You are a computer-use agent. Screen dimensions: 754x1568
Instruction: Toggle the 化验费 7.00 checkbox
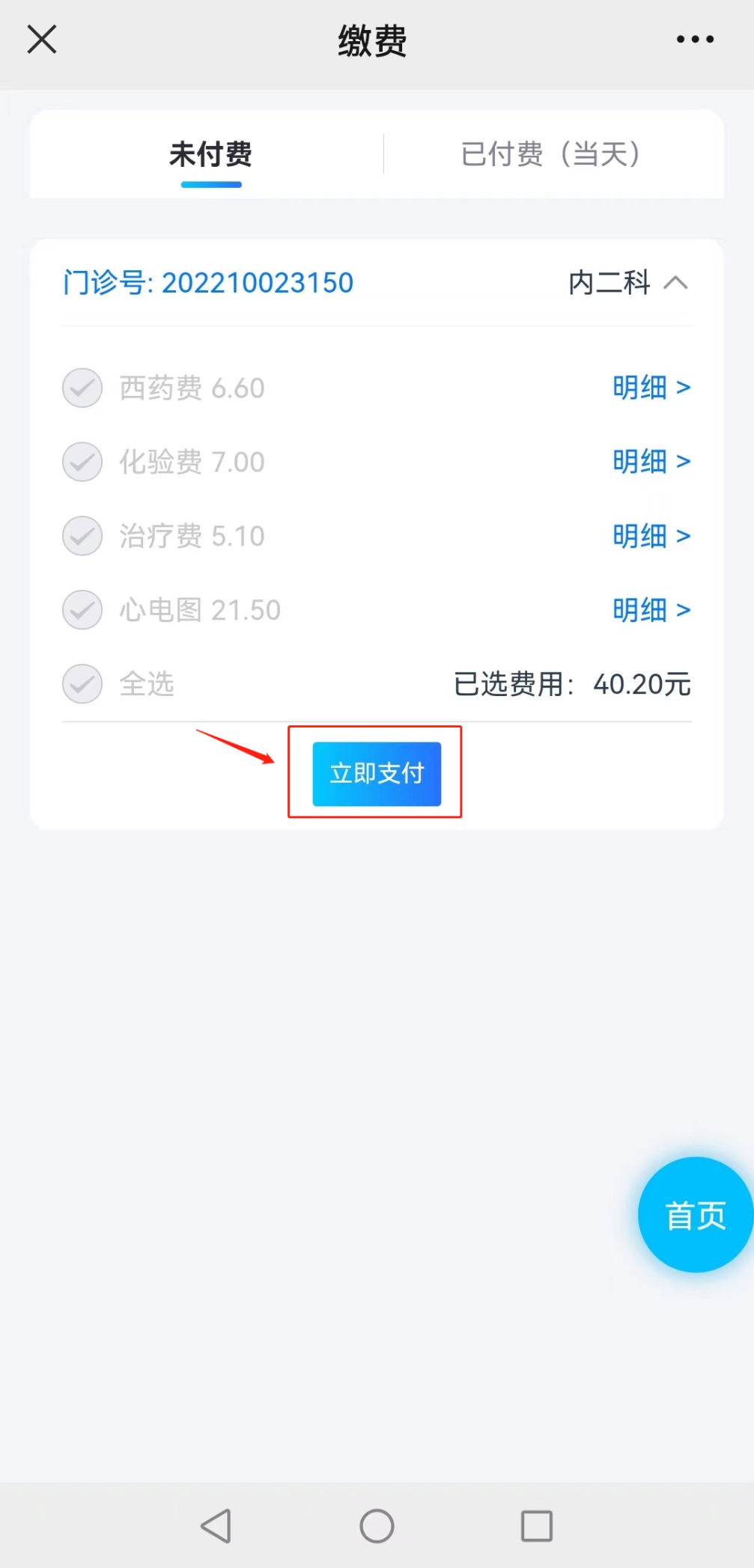82,462
